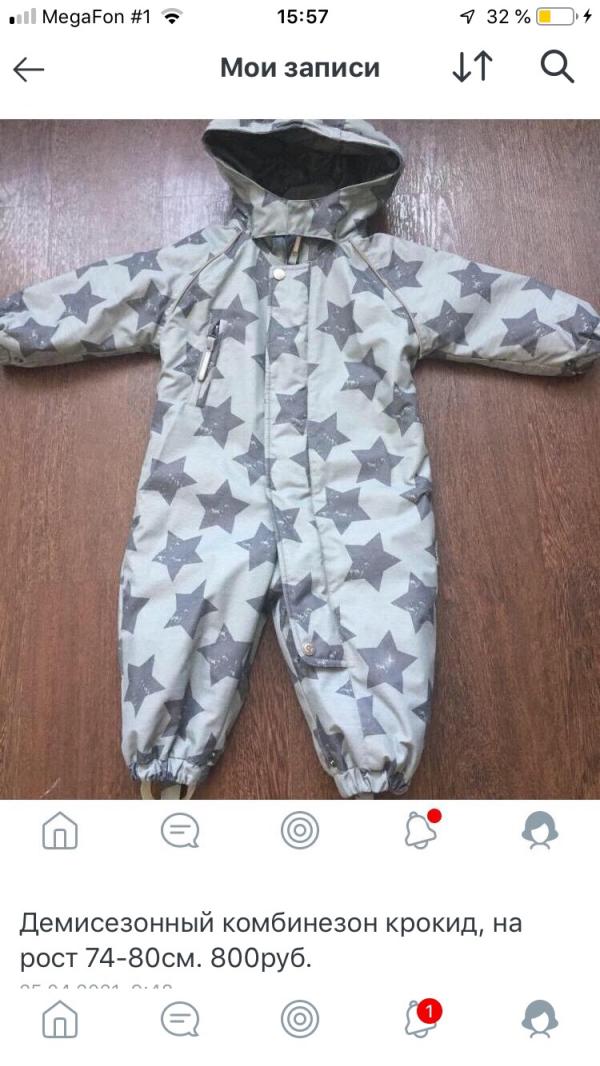Go to the profile tab in bottom bar
600x1066 pixels.
click(x=540, y=1019)
